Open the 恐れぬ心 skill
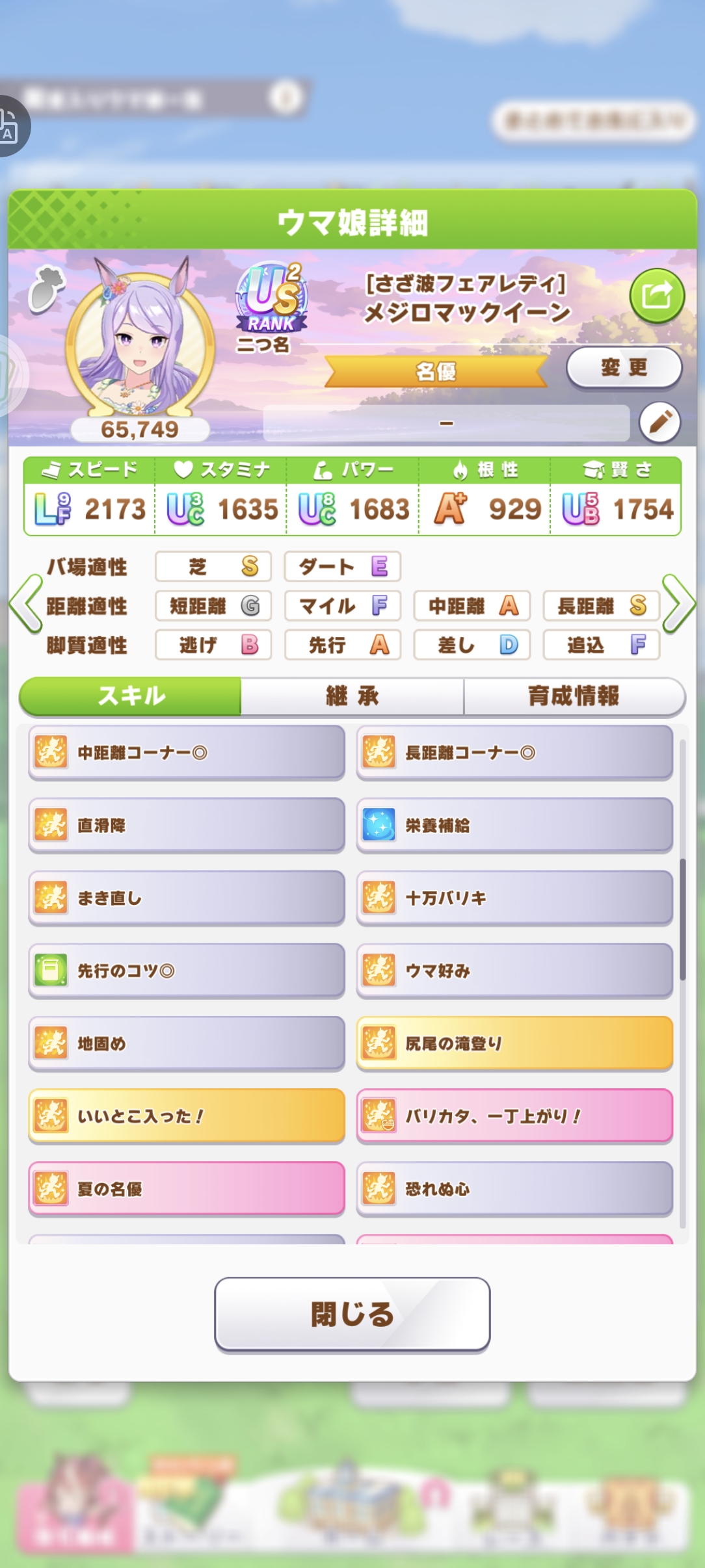The height and width of the screenshot is (1568, 705). pyautogui.click(x=514, y=1190)
